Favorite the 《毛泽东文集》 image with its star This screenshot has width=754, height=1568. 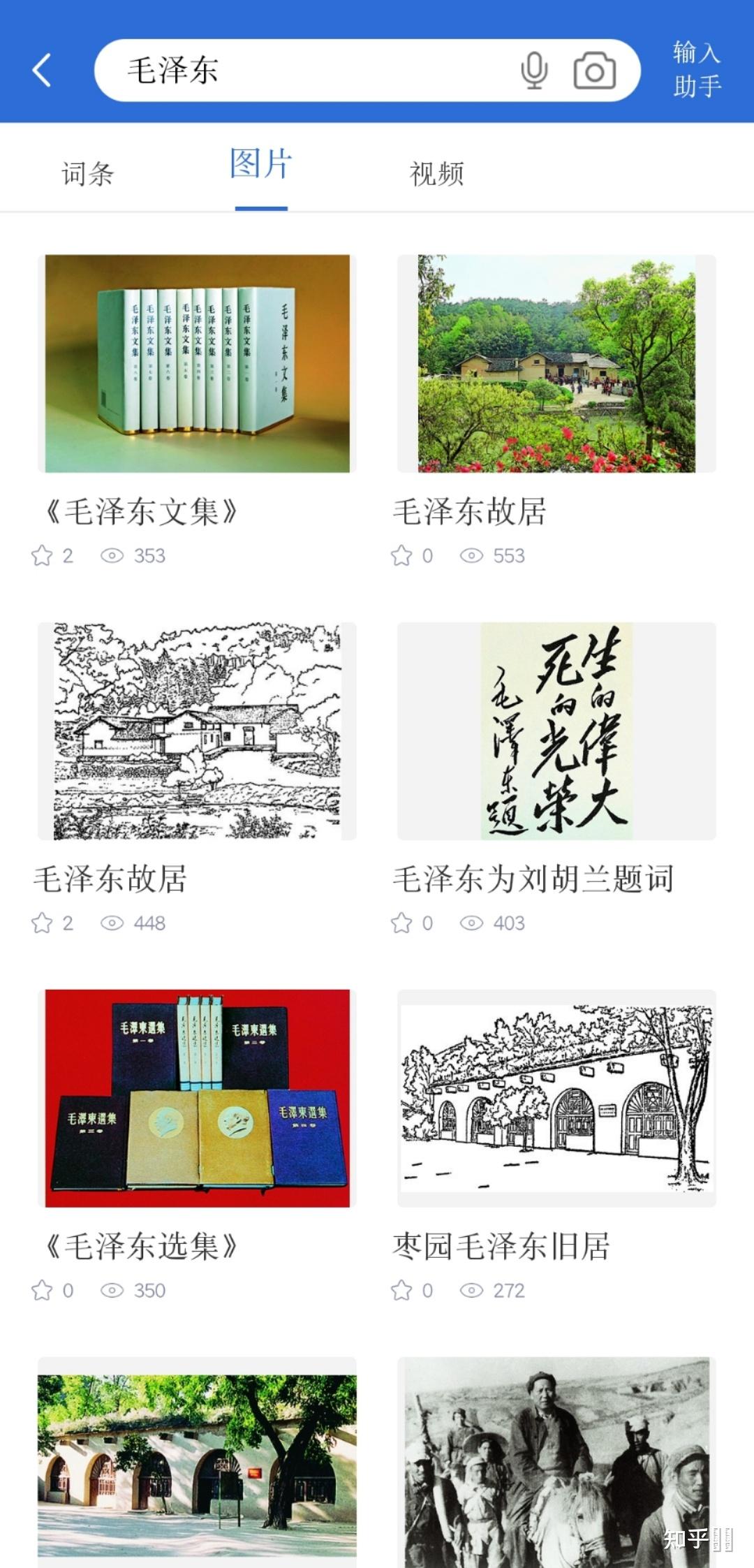coord(42,556)
